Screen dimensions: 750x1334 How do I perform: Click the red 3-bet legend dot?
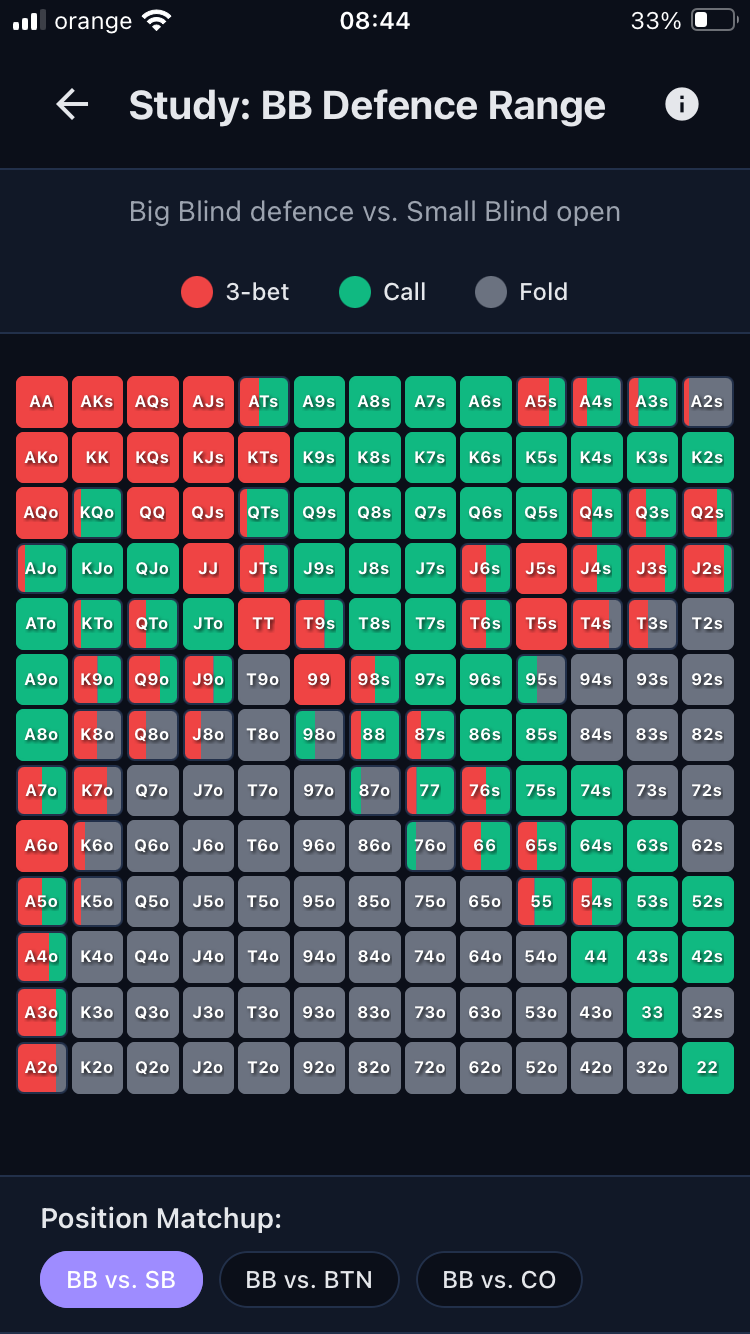point(196,292)
